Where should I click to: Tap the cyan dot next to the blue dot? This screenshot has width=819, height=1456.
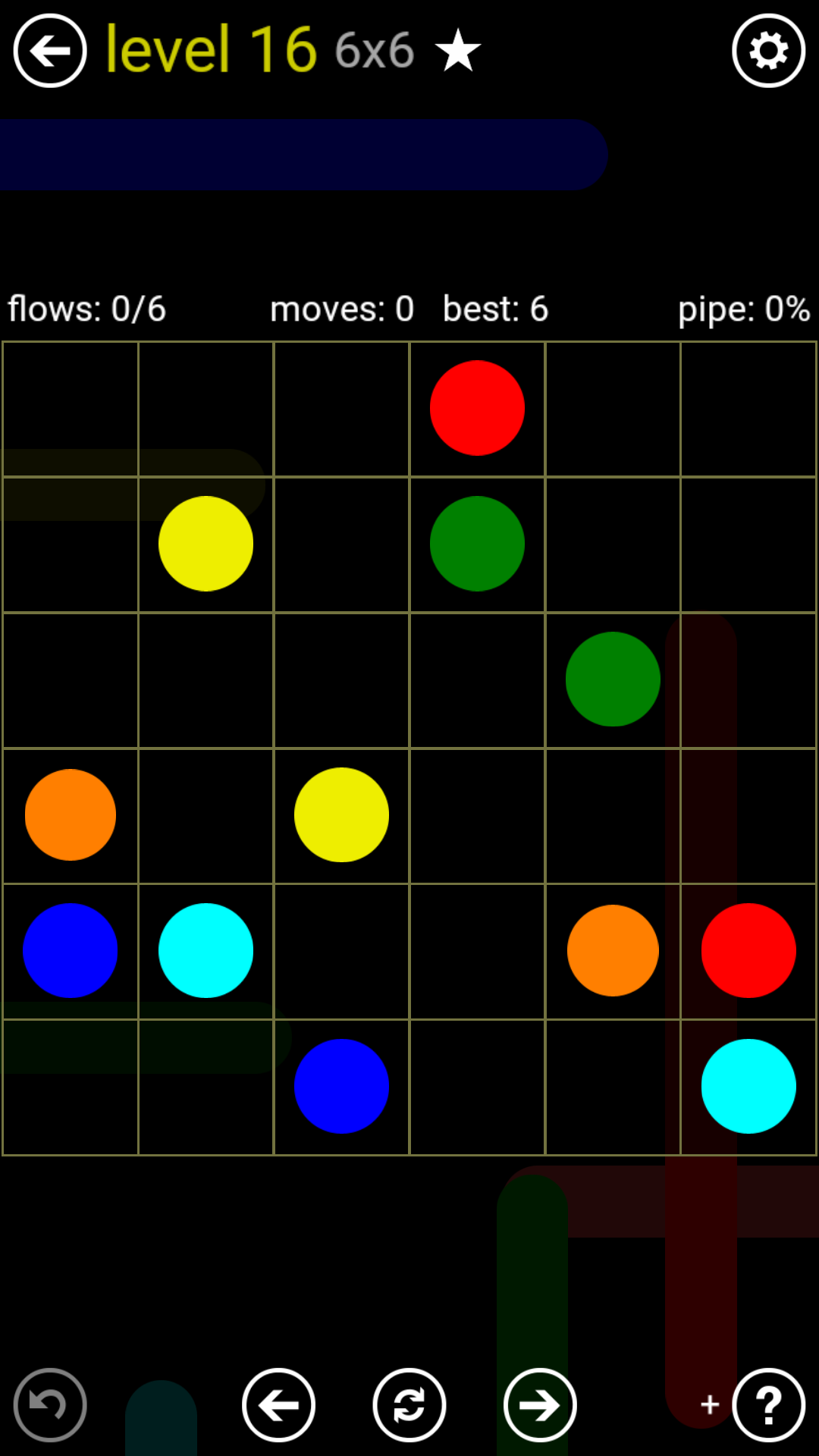[x=206, y=950]
